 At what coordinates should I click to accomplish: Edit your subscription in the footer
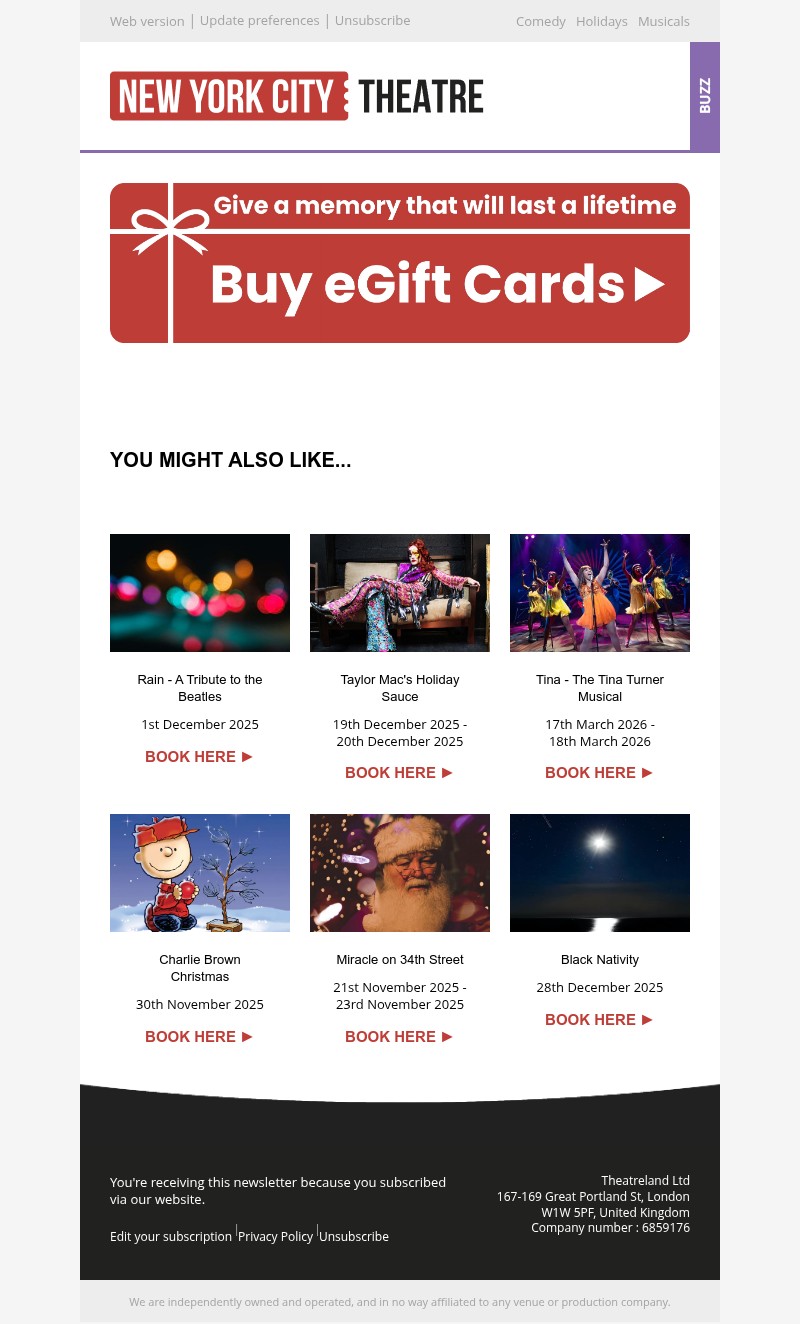[171, 1236]
